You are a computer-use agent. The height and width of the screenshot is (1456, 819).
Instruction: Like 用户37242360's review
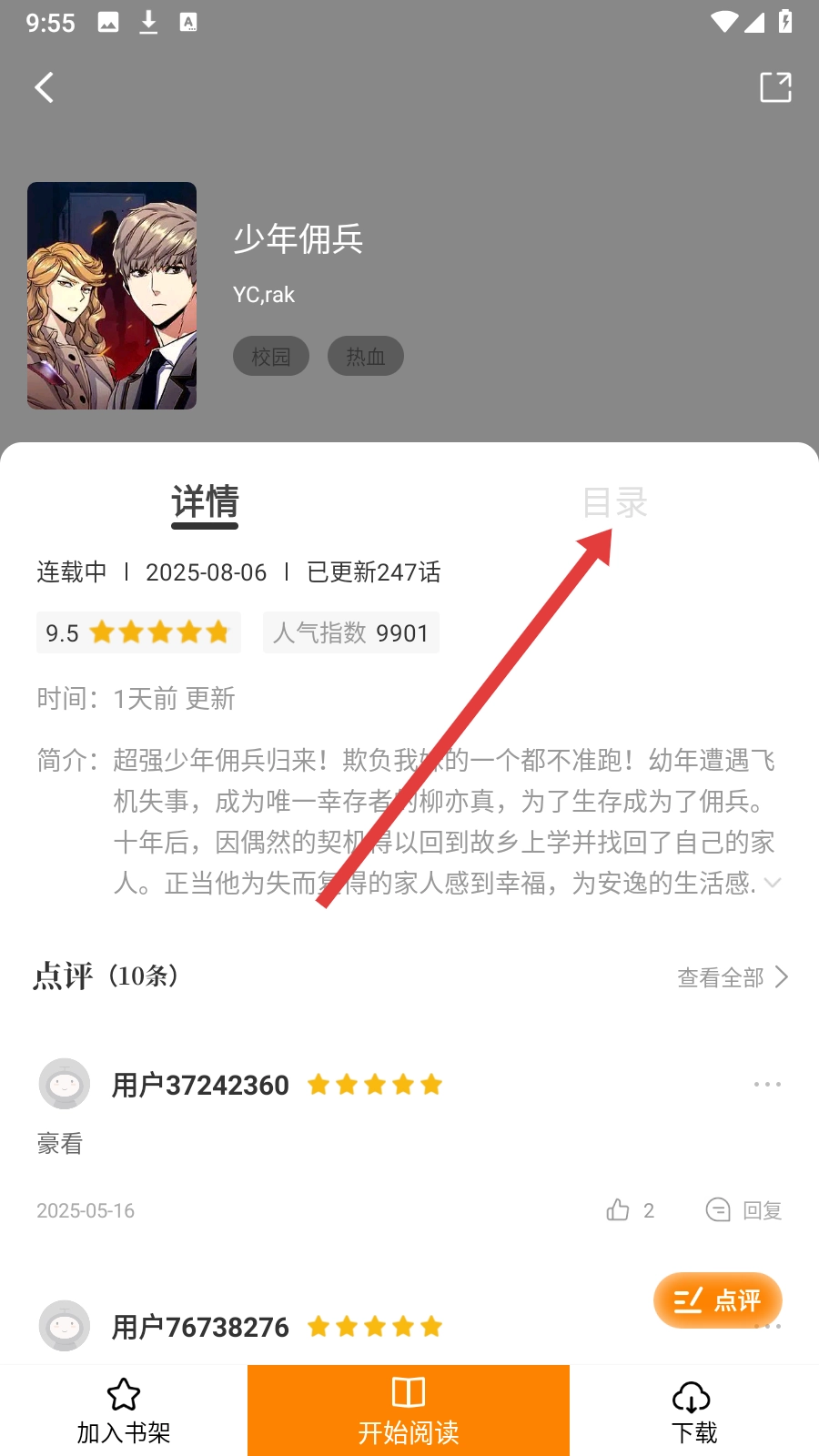coord(619,1210)
